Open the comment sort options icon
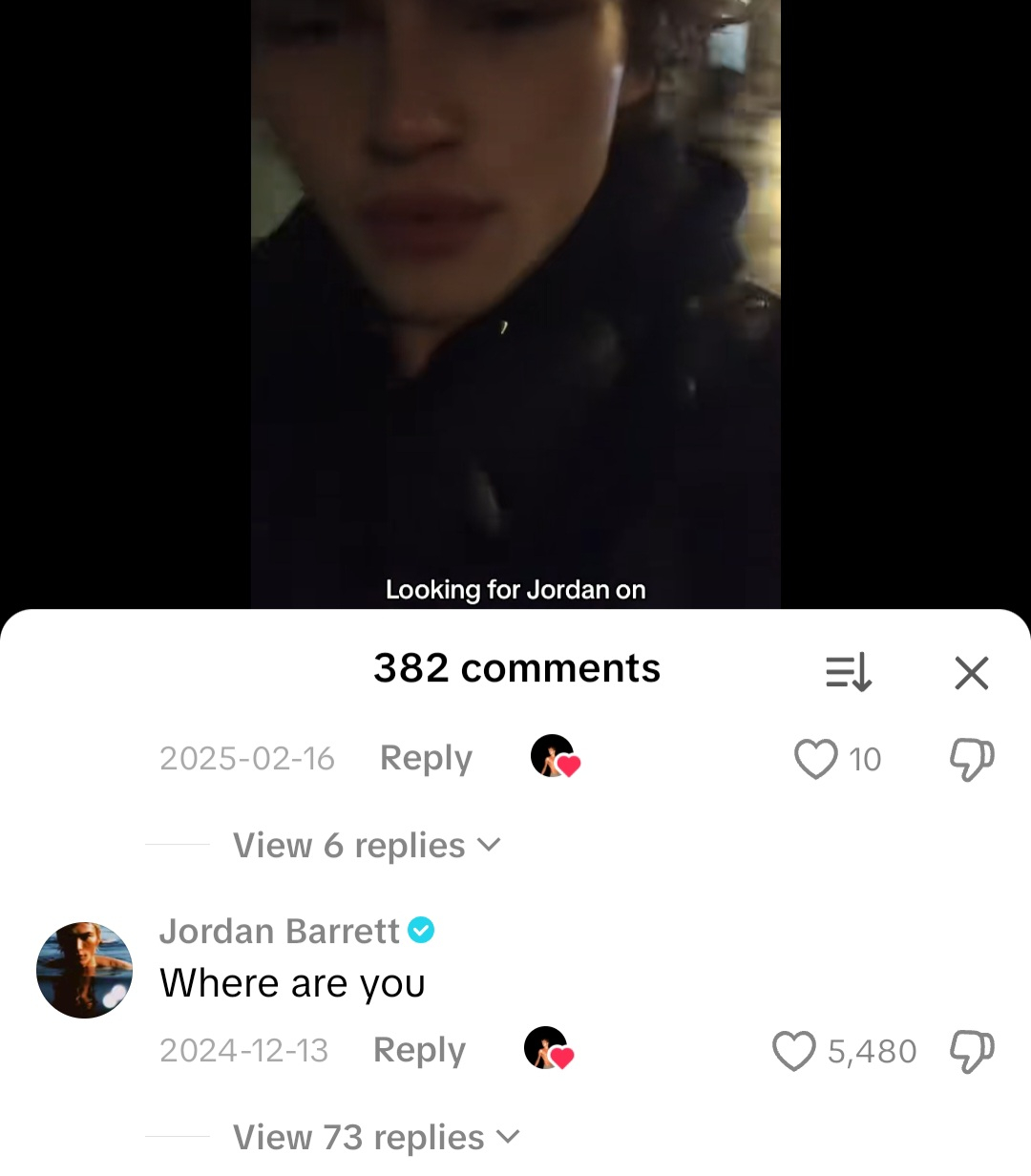Screen dimensions: 1031x1176 point(848,672)
